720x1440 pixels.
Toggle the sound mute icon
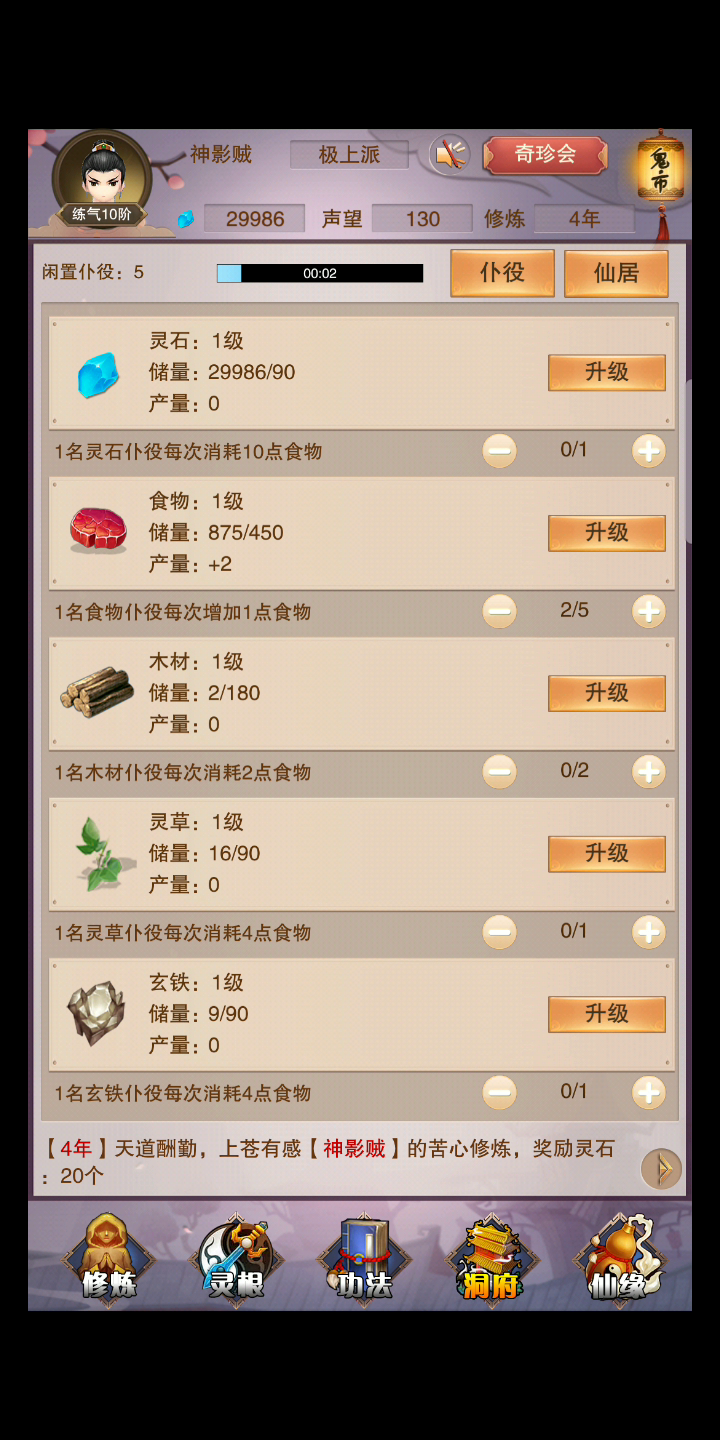tap(450, 155)
